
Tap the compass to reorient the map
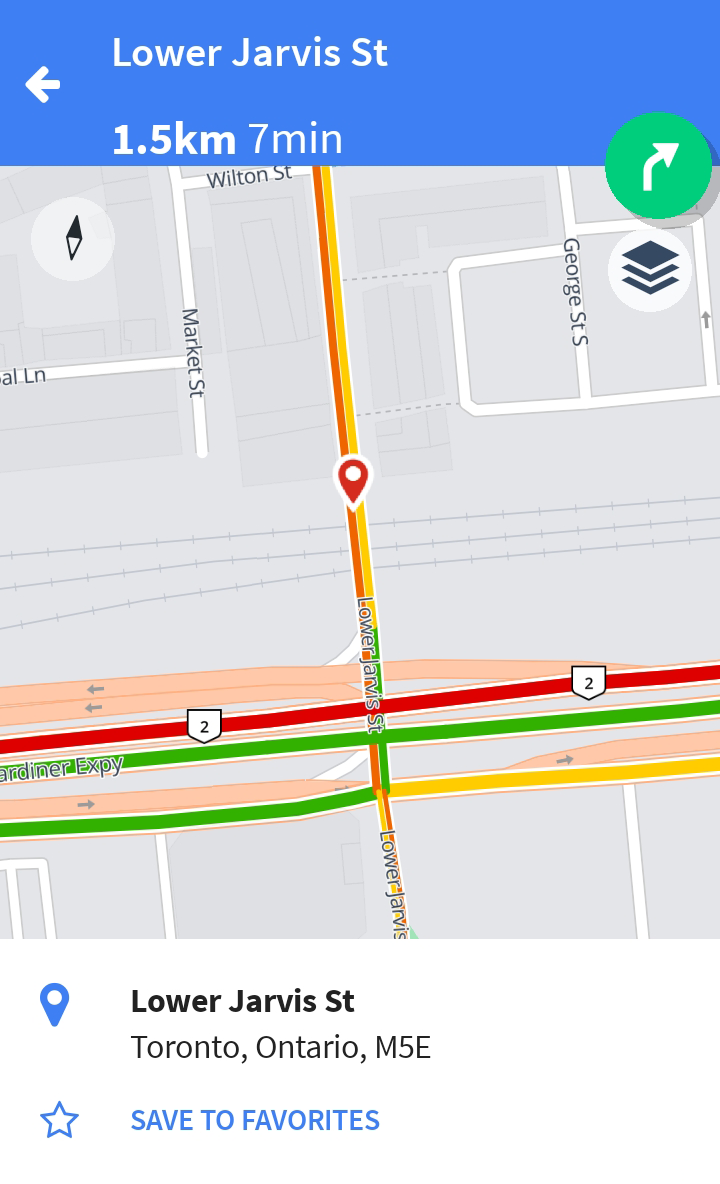(x=73, y=238)
